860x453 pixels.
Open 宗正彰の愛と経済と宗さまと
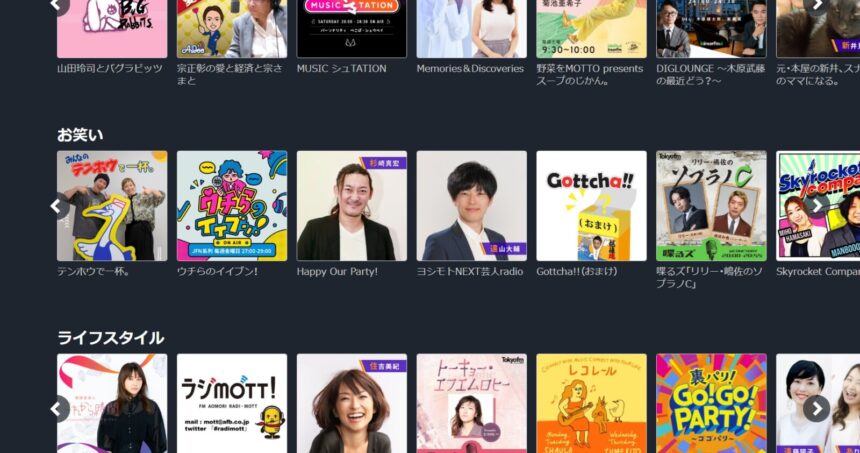[x=232, y=28]
